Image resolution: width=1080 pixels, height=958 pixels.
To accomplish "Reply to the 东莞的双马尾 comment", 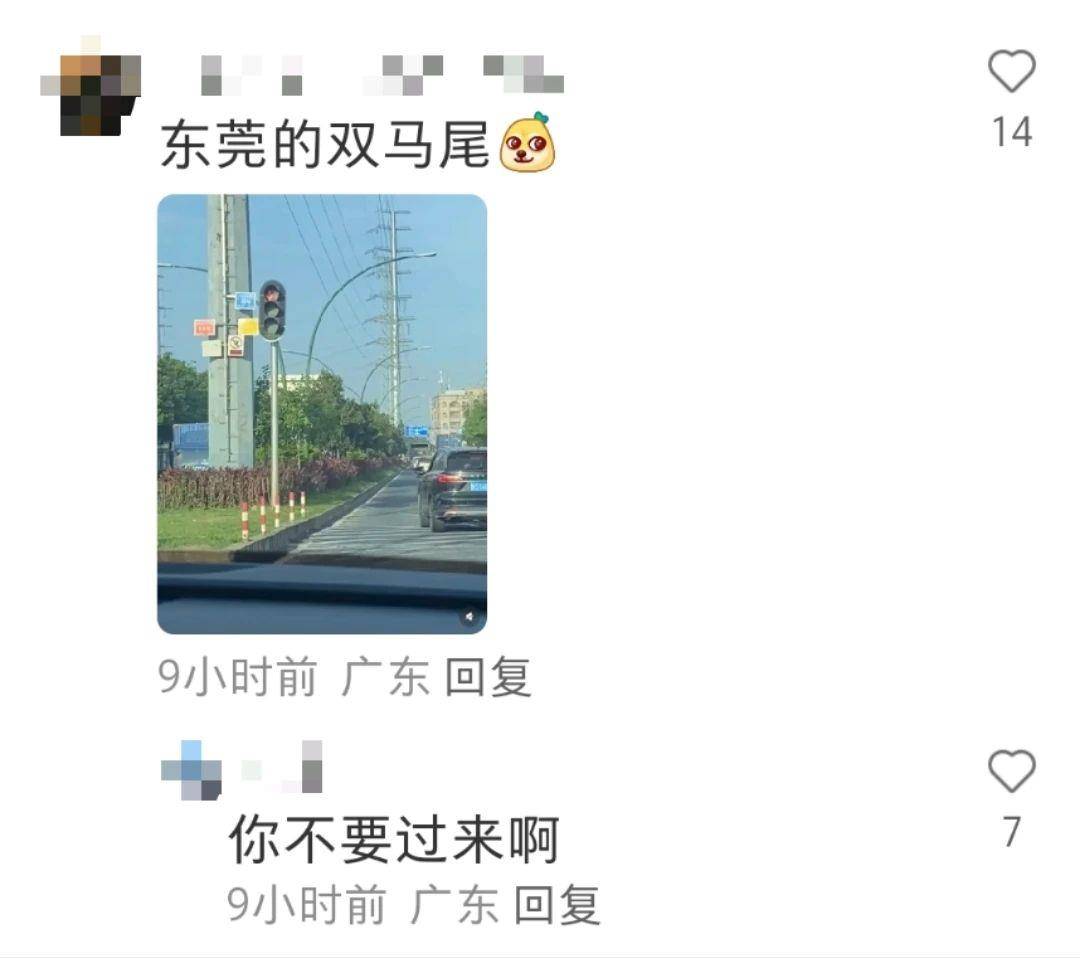I will pyautogui.click(x=488, y=678).
